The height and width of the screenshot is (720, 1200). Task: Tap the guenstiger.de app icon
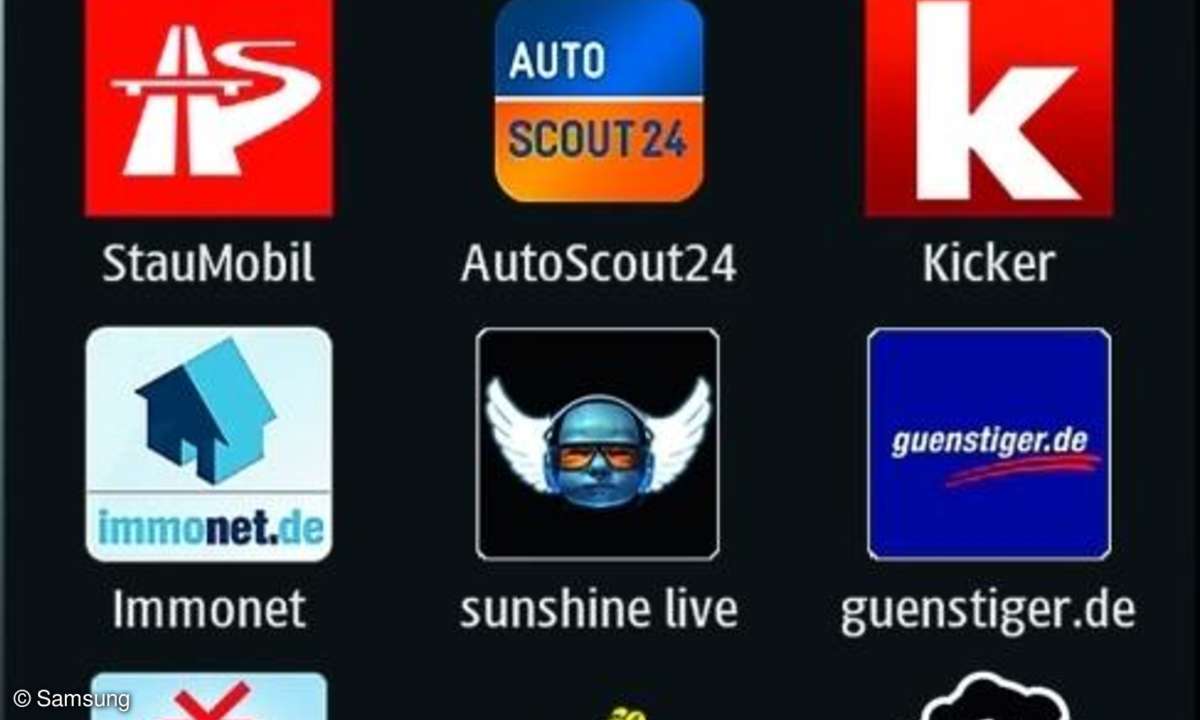(x=989, y=443)
